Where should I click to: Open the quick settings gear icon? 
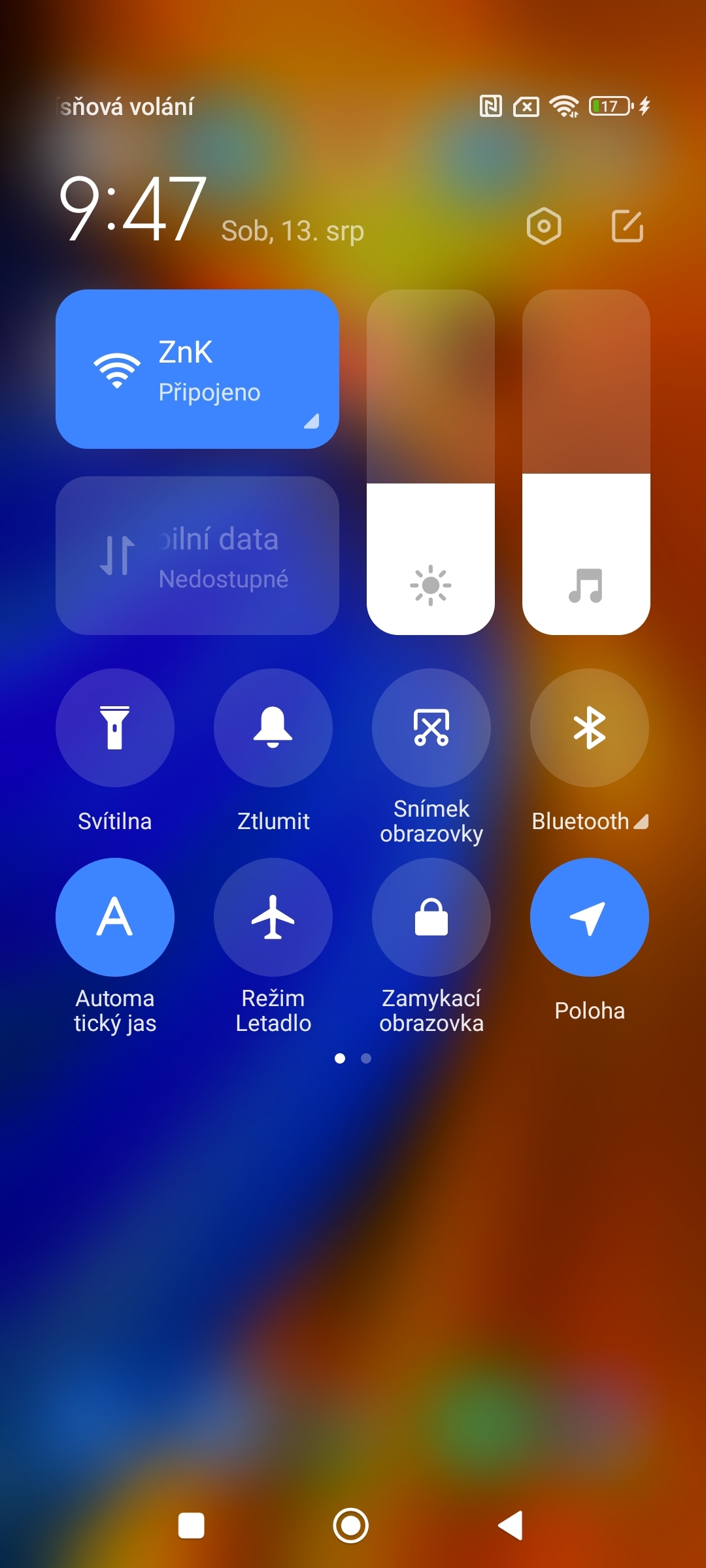(x=545, y=225)
